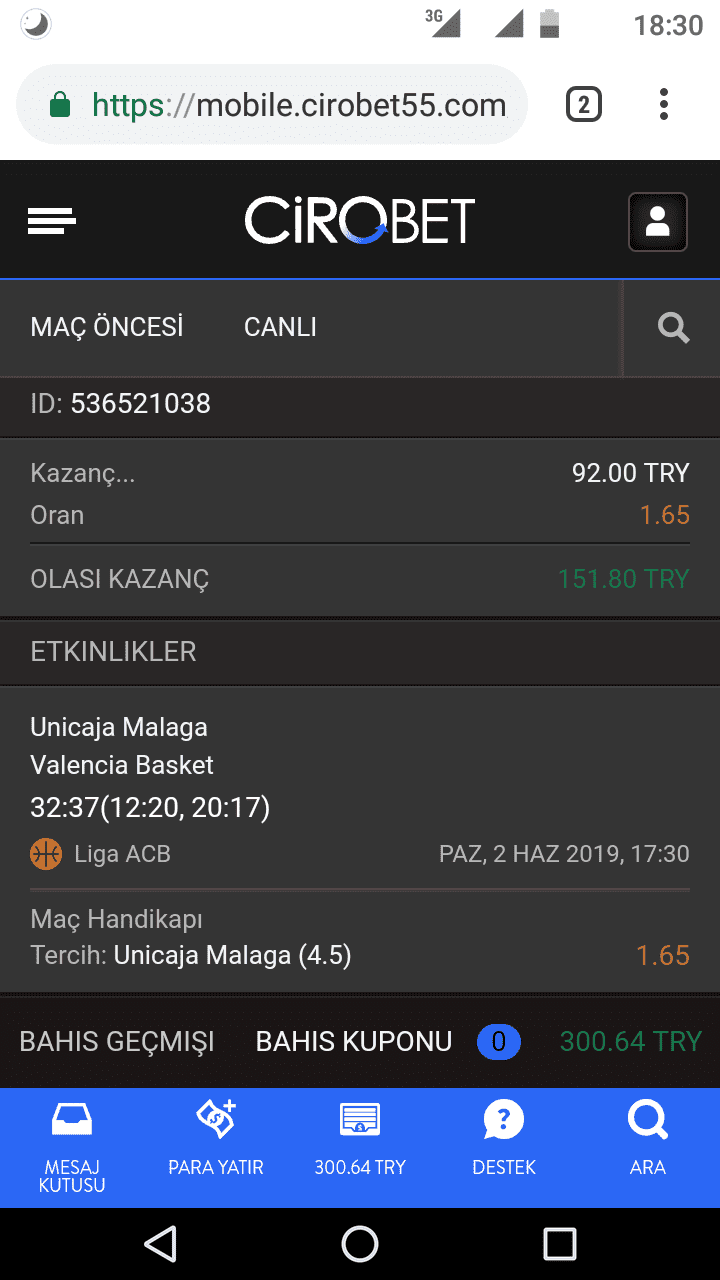The height and width of the screenshot is (1280, 720).
Task: Open BAHIS KUPONU bet slip
Action: click(x=354, y=1042)
